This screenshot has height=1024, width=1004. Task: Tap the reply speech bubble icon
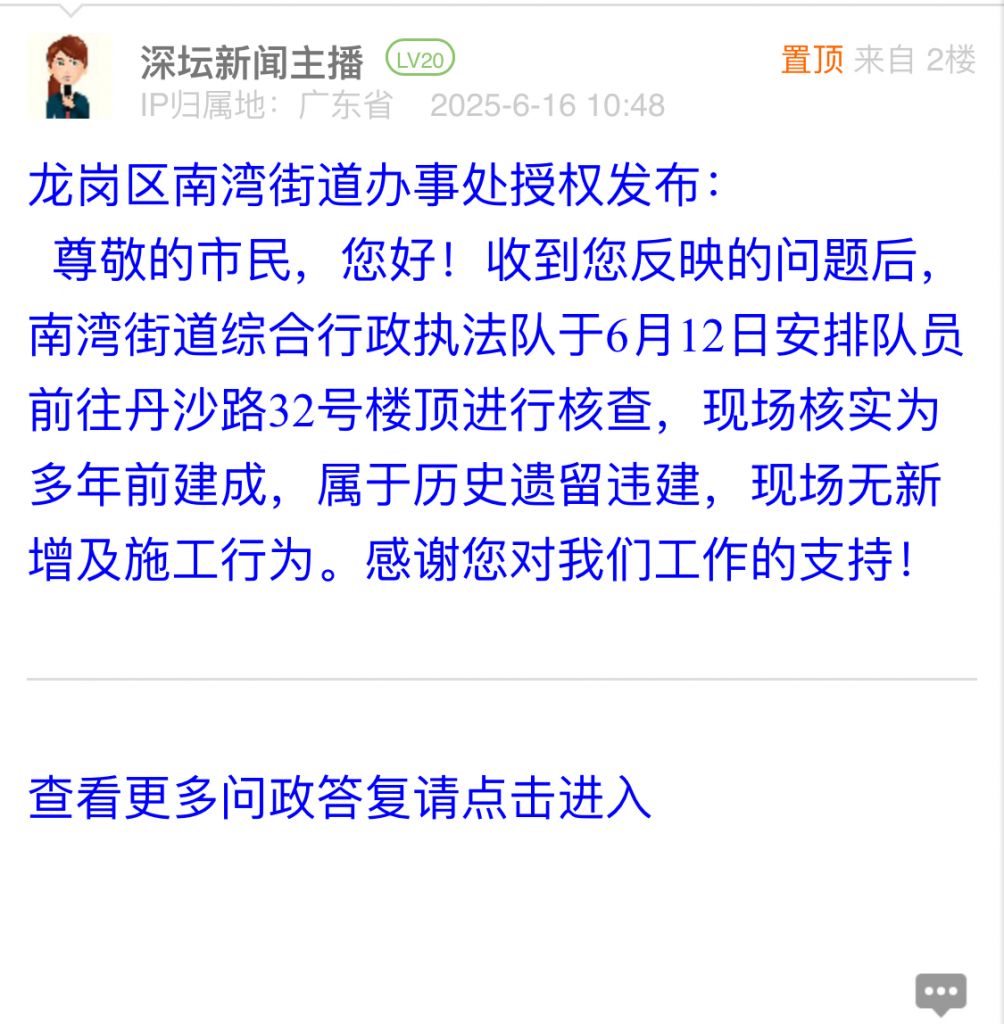941,991
